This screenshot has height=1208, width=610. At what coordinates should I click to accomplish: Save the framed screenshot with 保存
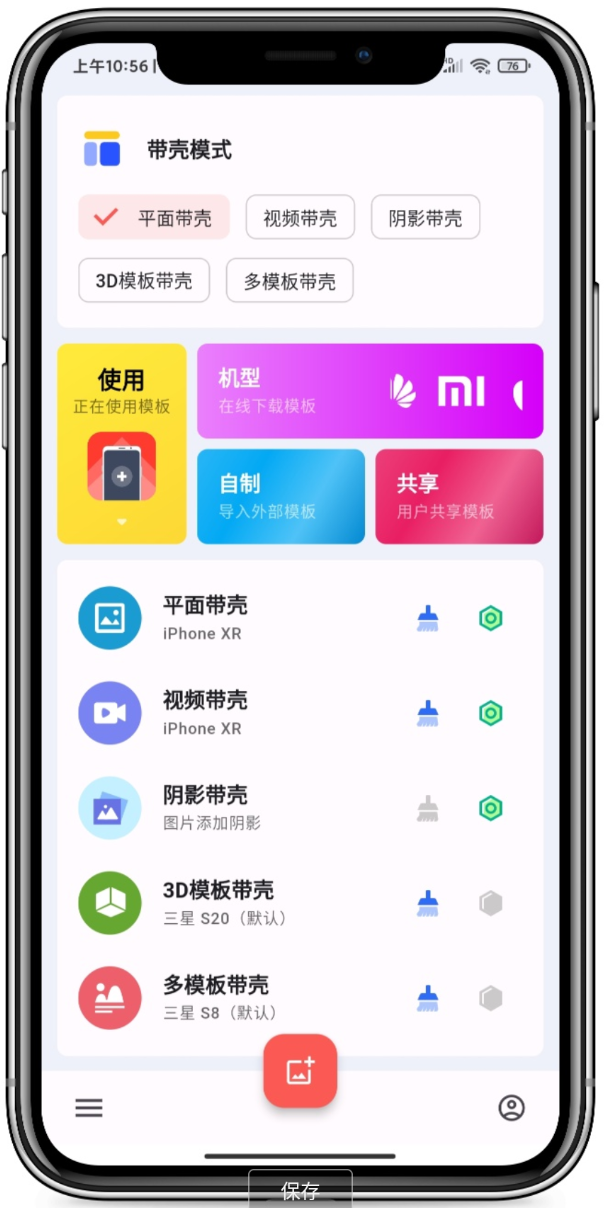tap(300, 1190)
